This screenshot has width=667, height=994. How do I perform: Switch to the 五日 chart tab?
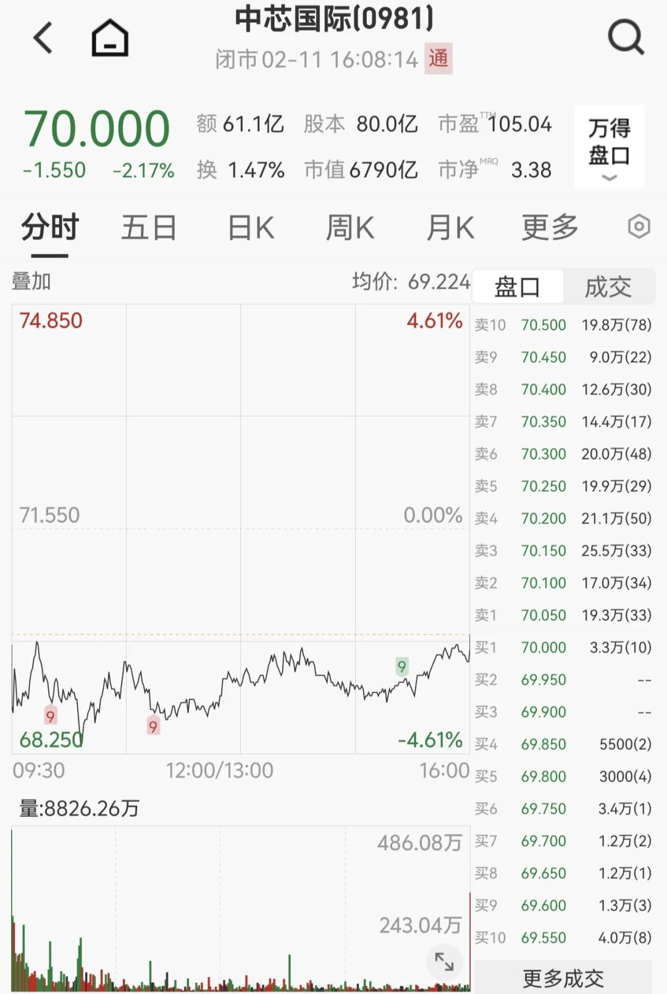pos(149,228)
